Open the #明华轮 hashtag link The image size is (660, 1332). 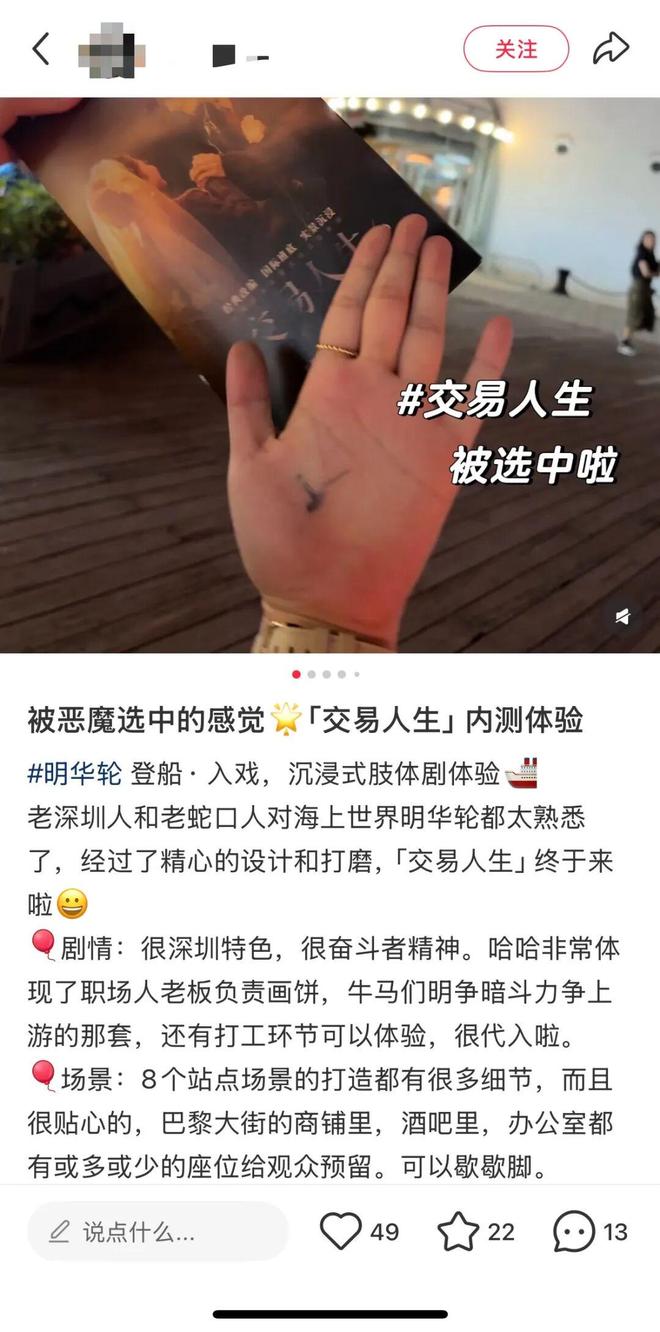coord(75,773)
